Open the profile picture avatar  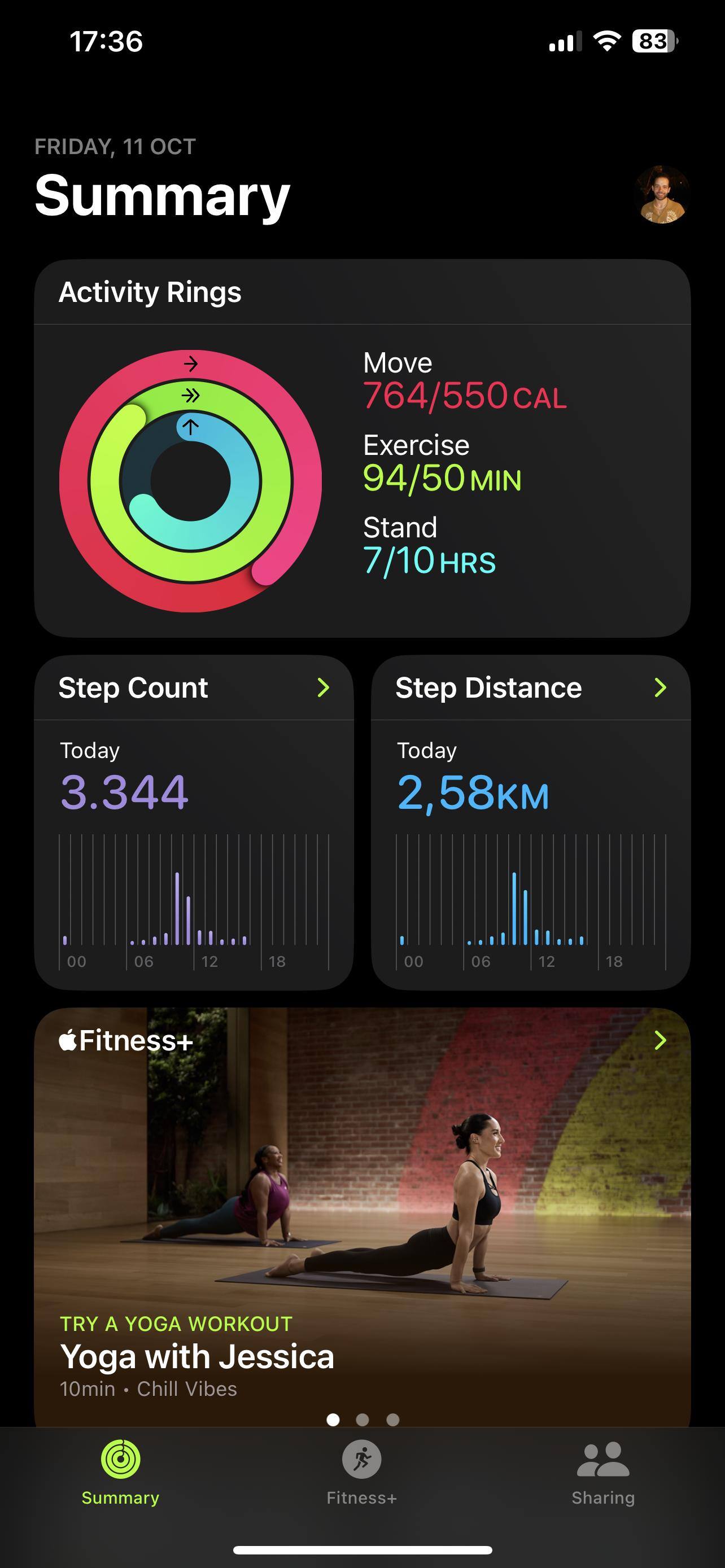(662, 195)
